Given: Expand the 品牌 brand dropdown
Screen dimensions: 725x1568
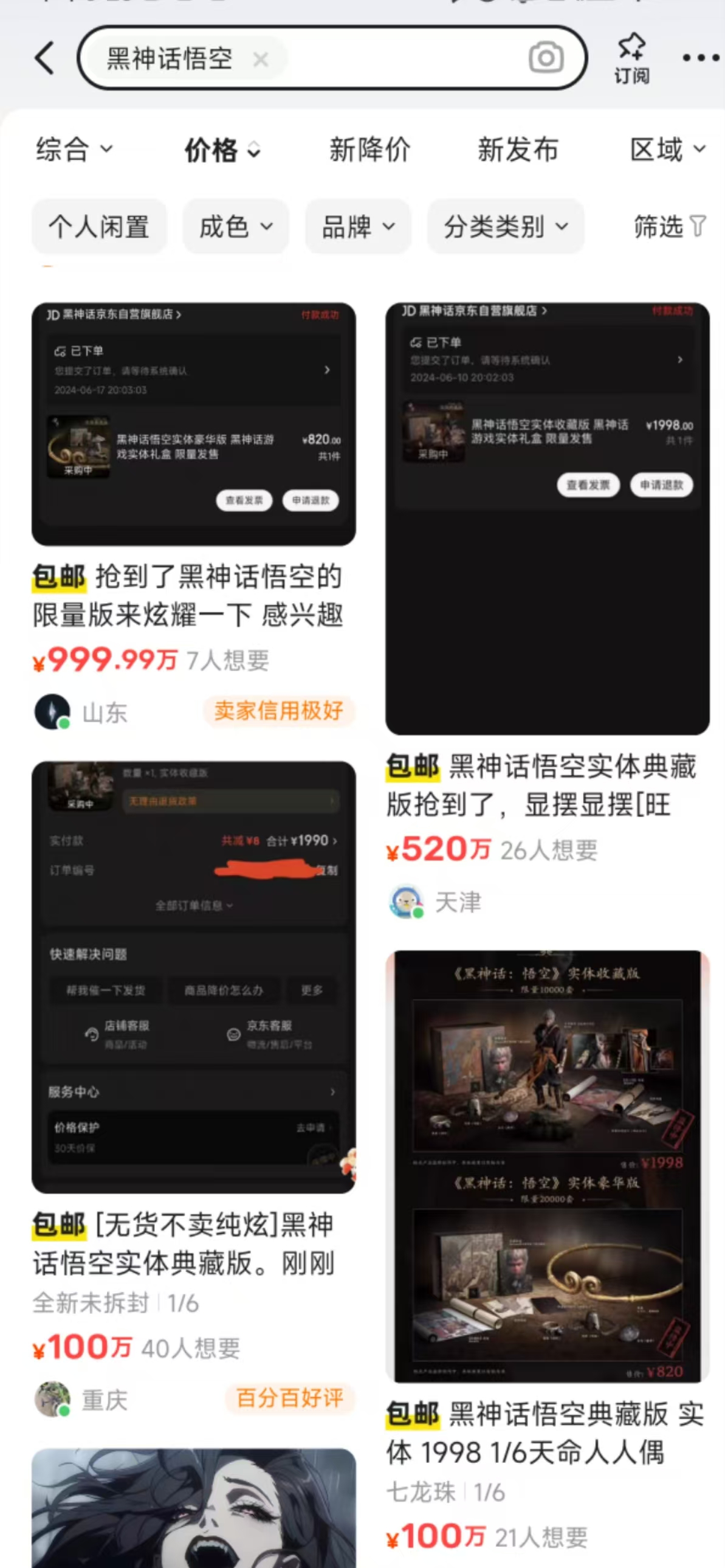Looking at the screenshot, I should point(358,226).
